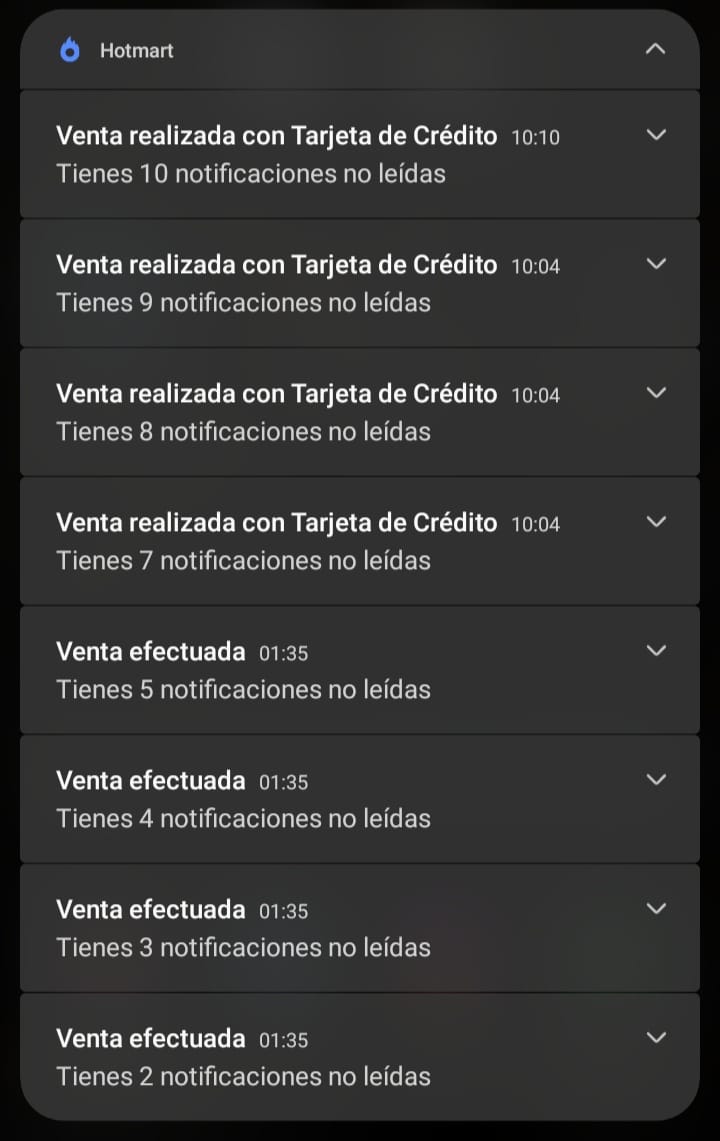
Task: Open the notification 'Tienes 2 notificaciones no leídas'
Action: tap(300, 1058)
